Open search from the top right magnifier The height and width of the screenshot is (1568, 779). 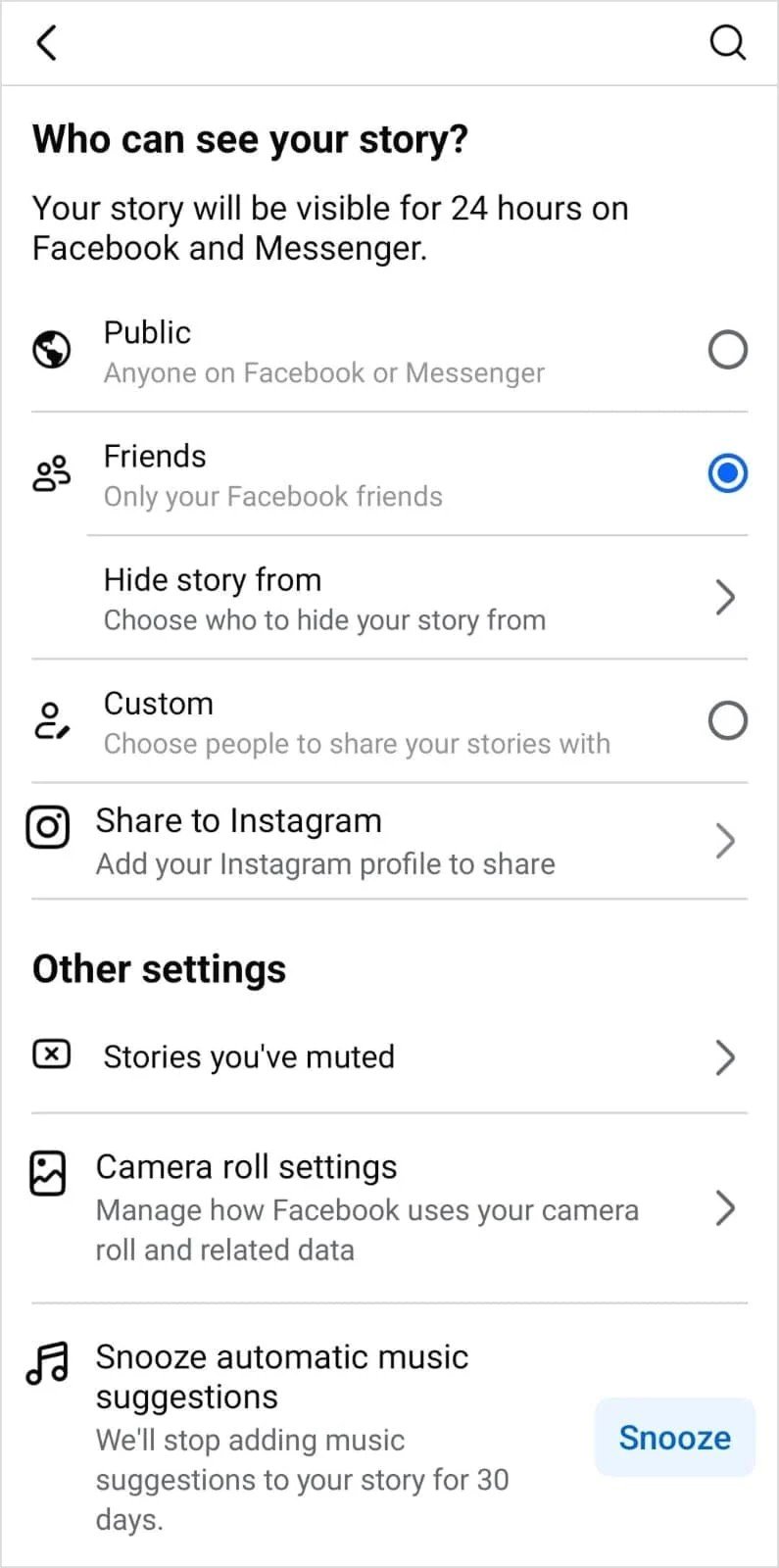pyautogui.click(x=728, y=43)
